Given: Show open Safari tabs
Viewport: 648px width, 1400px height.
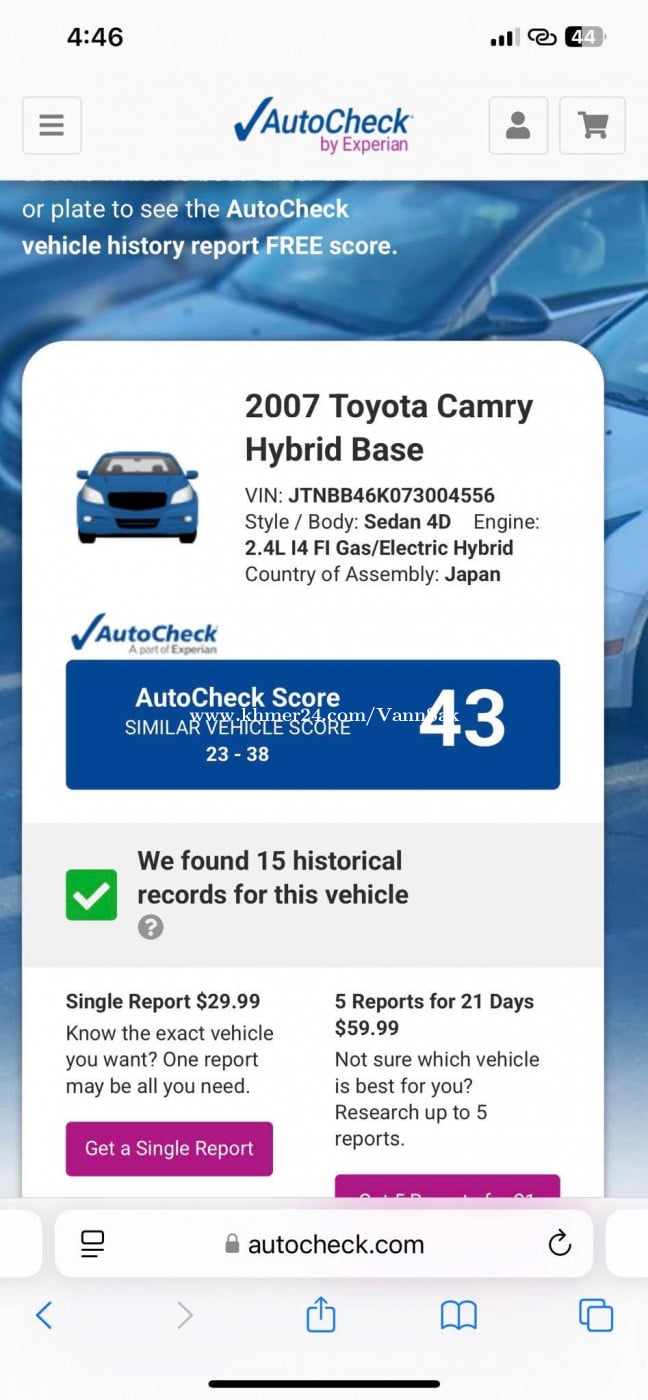Looking at the screenshot, I should tap(596, 1315).
